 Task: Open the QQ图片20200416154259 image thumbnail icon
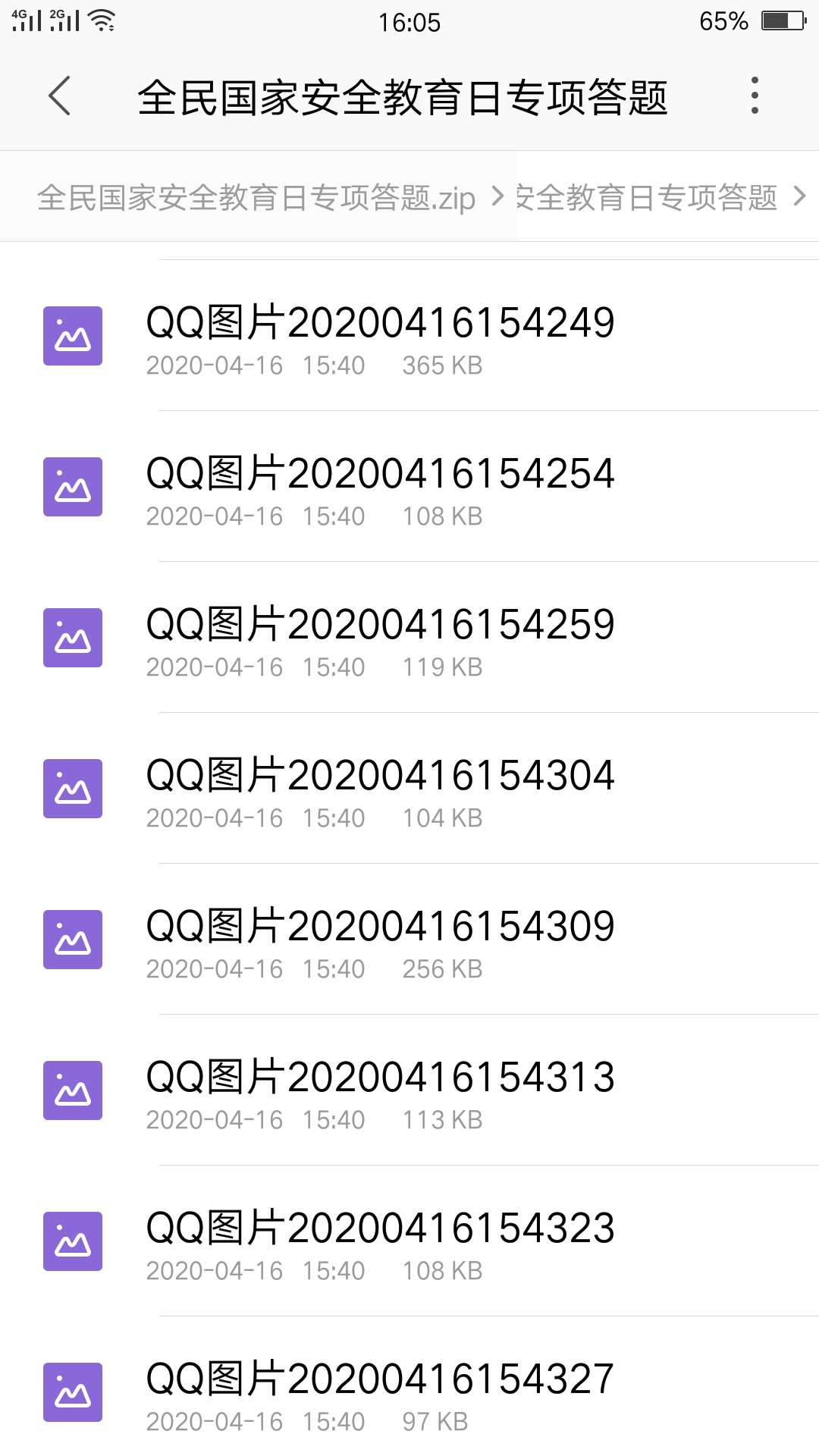coord(73,637)
